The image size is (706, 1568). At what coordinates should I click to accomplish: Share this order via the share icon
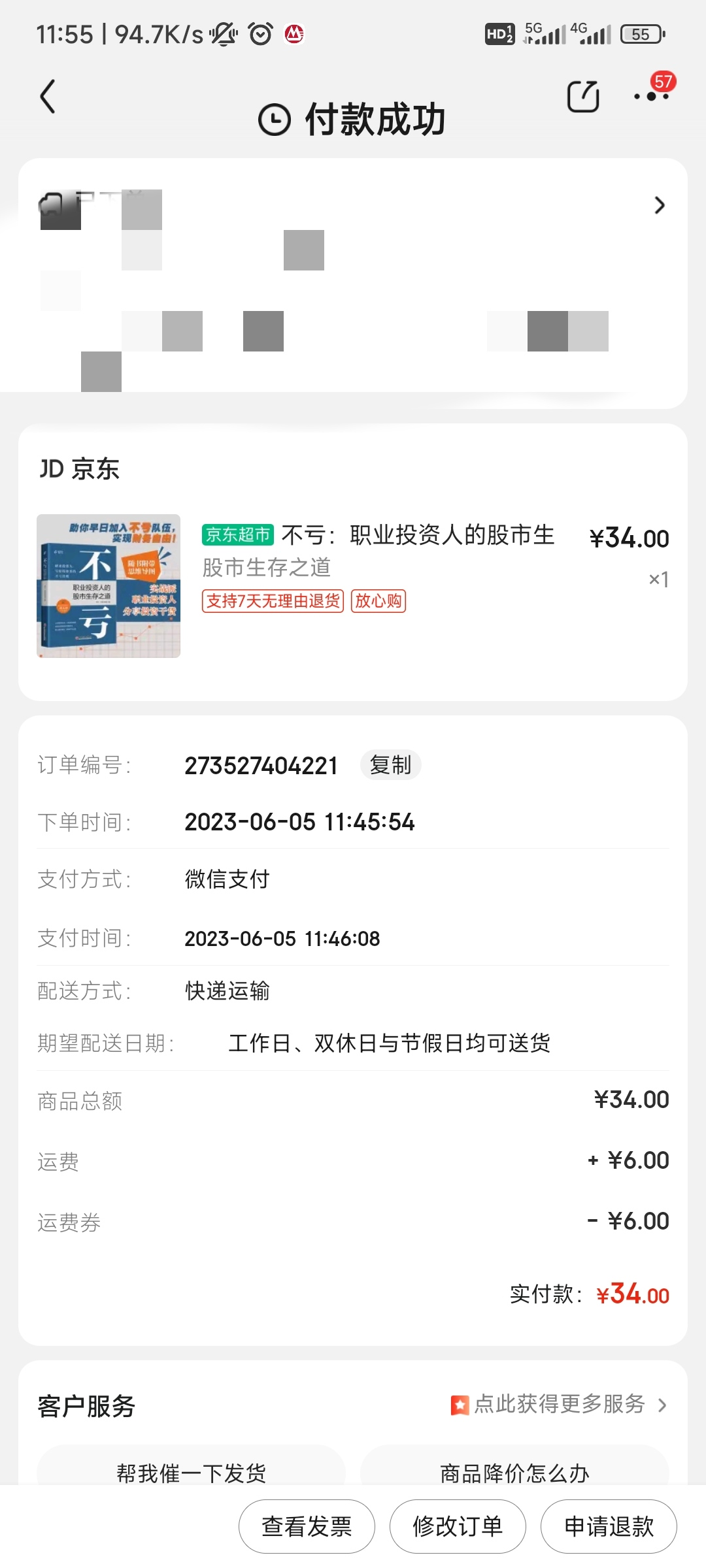[x=582, y=97]
